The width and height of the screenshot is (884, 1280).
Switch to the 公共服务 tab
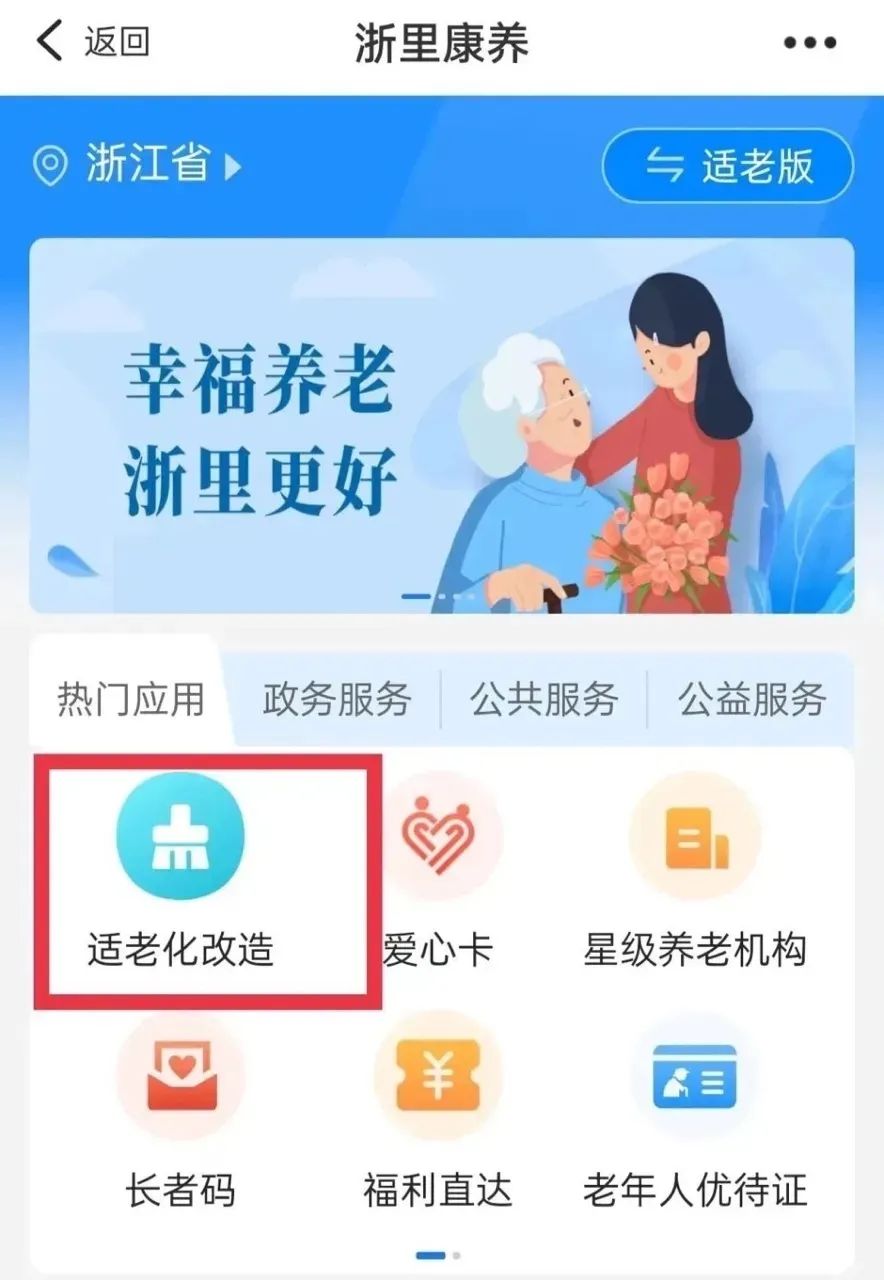tap(544, 699)
